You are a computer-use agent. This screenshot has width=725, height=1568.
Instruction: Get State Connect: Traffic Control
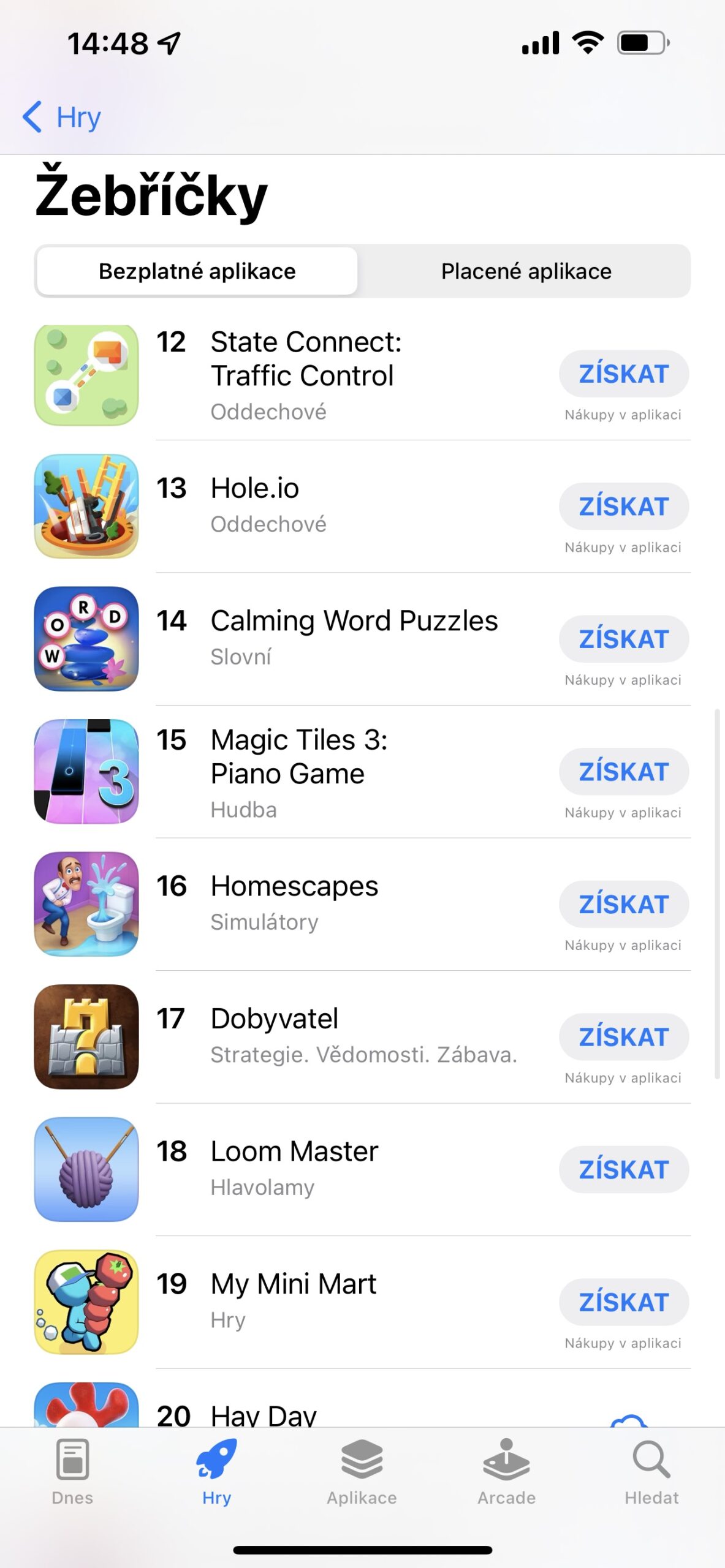click(623, 374)
